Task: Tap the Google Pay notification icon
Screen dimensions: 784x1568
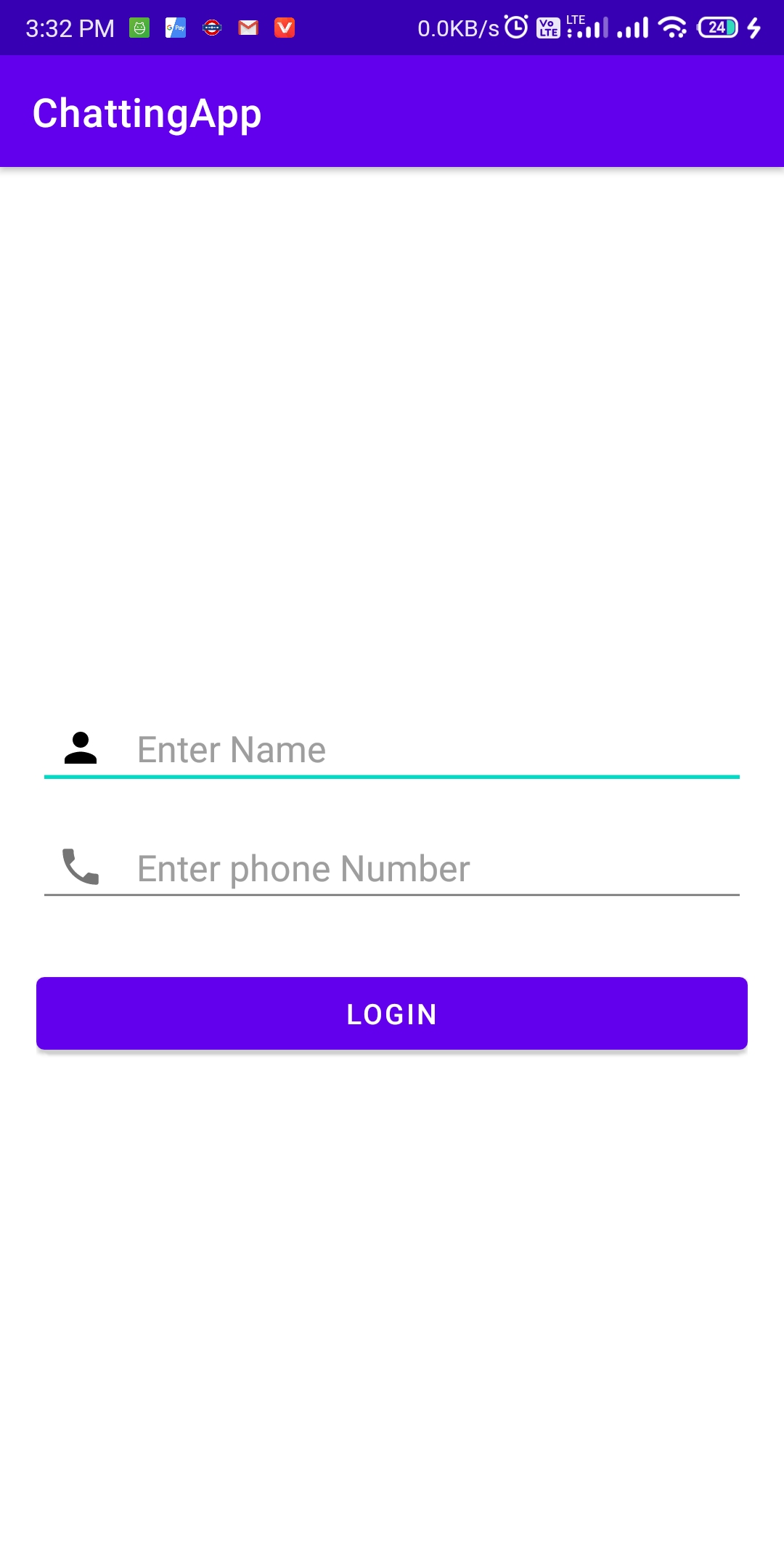Action: (176, 28)
